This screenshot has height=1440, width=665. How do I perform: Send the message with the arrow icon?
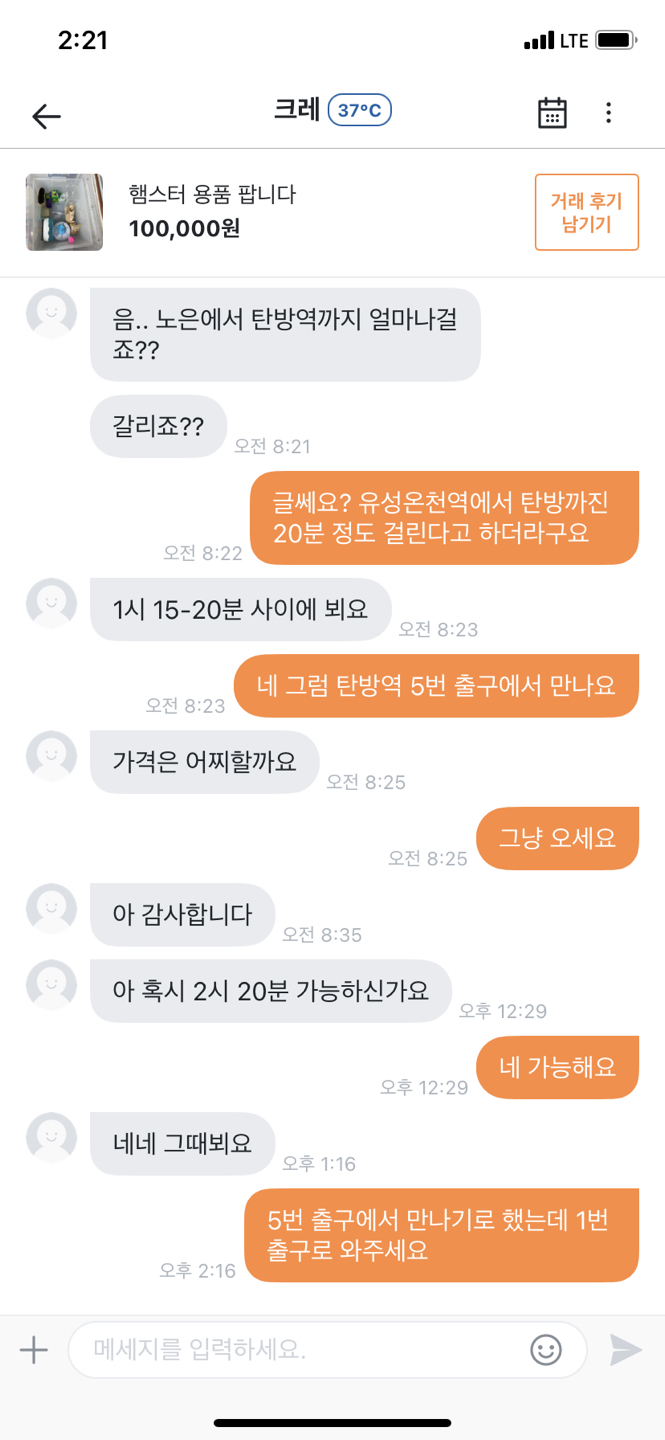tap(626, 1350)
